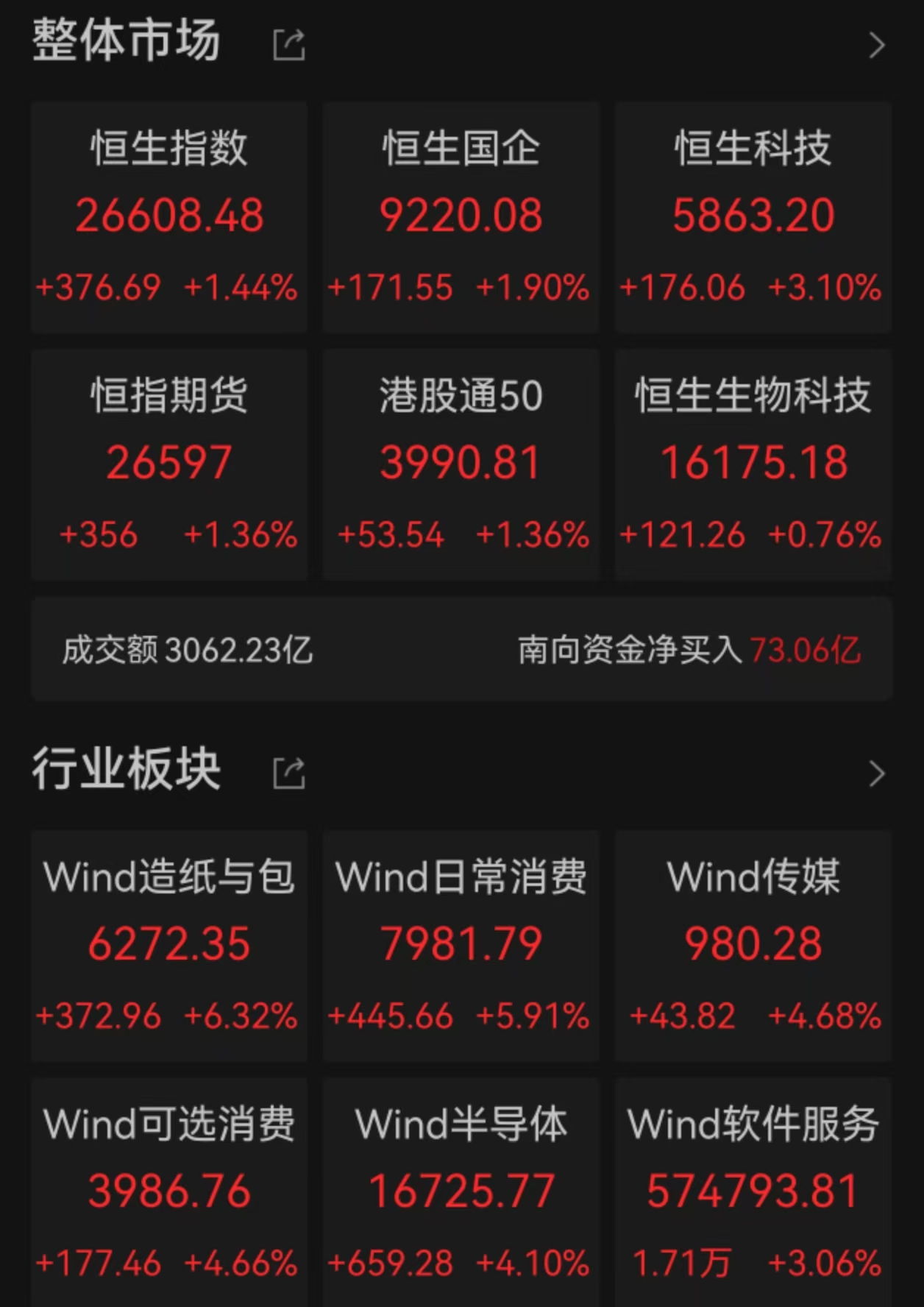View the Wind日常消费 sector card
Image resolution: width=924 pixels, height=1307 pixels.
[x=461, y=946]
